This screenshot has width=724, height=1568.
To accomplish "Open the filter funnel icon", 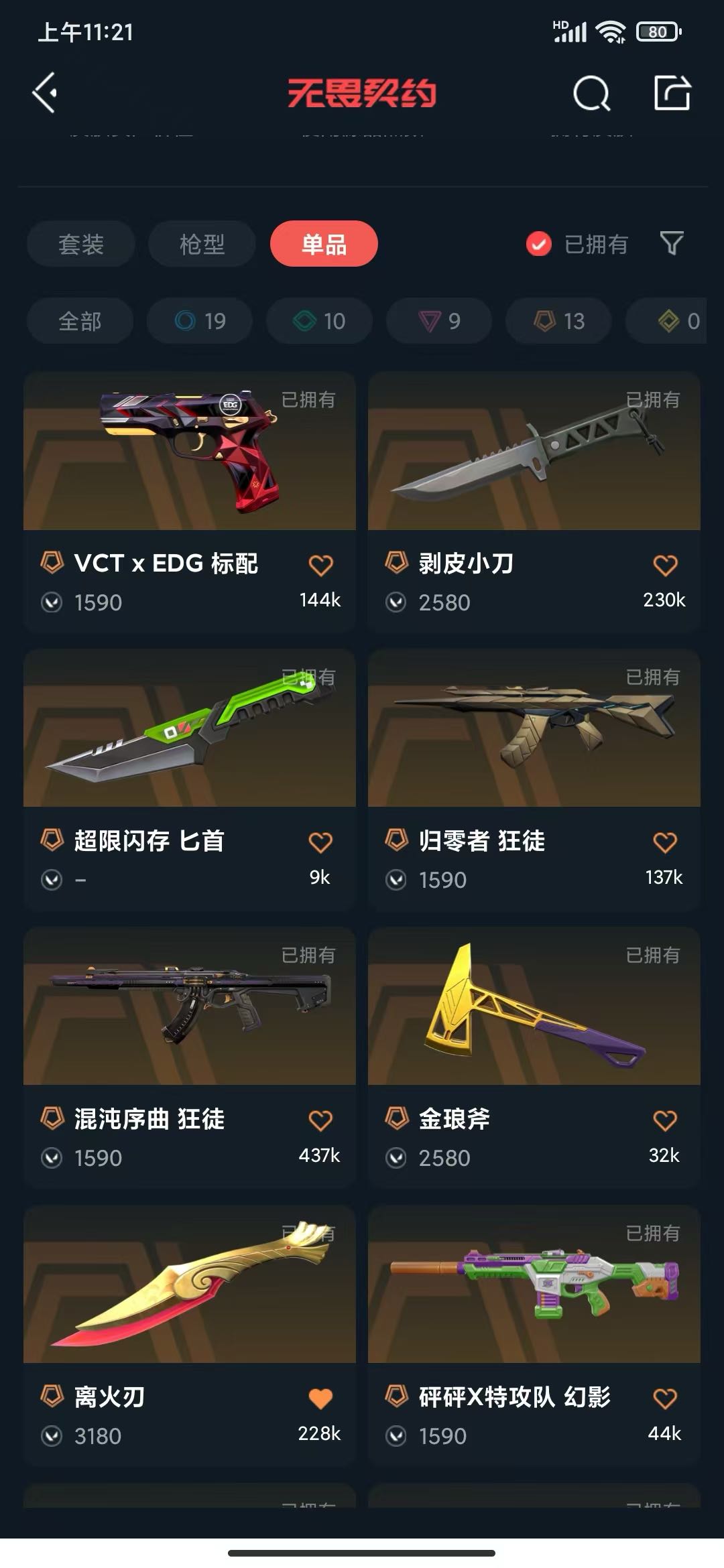I will tap(672, 243).
